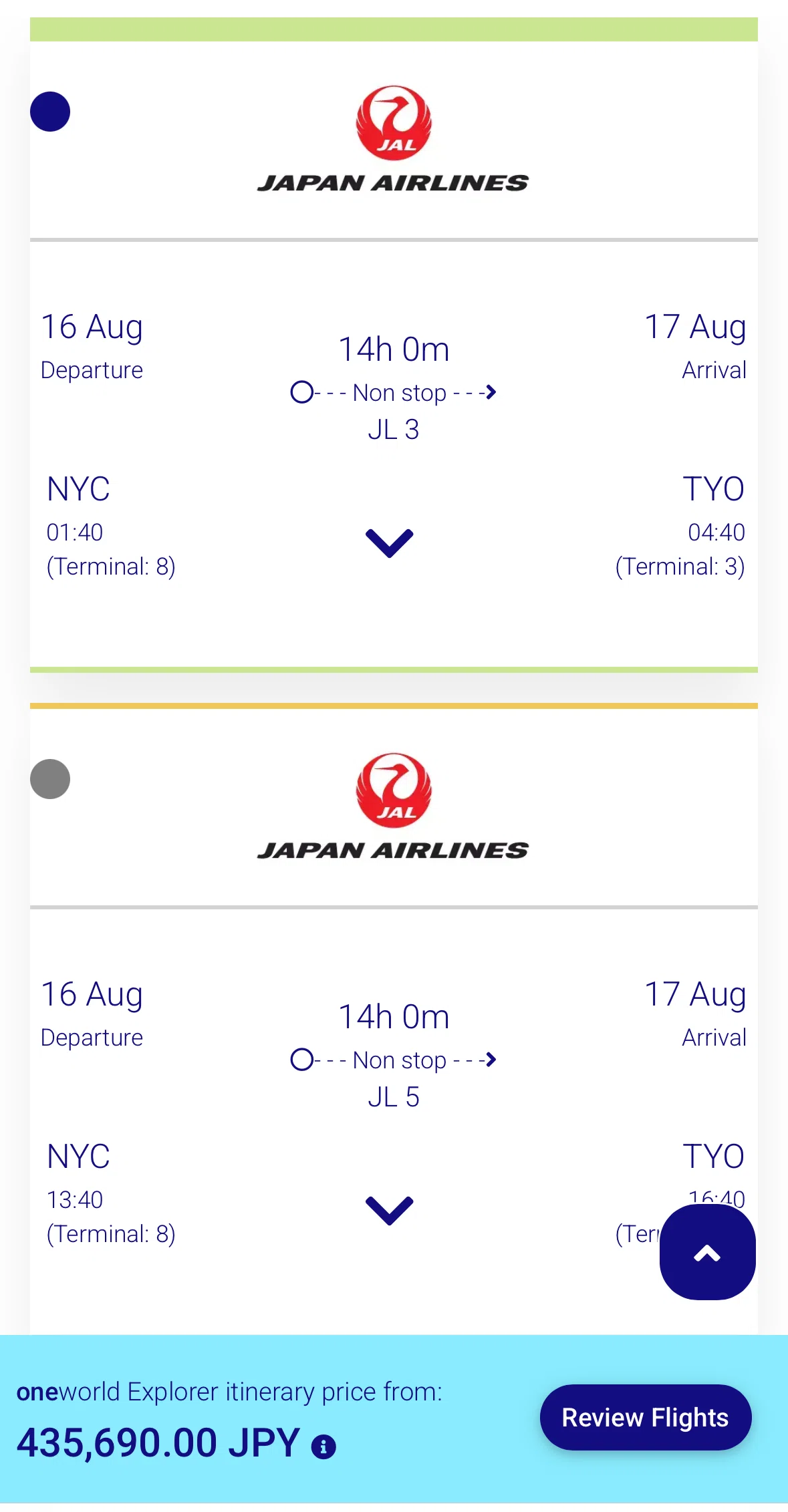This screenshot has height=1512, width=788.
Task: Select the JL 5 flight radio button
Action: pos(50,779)
